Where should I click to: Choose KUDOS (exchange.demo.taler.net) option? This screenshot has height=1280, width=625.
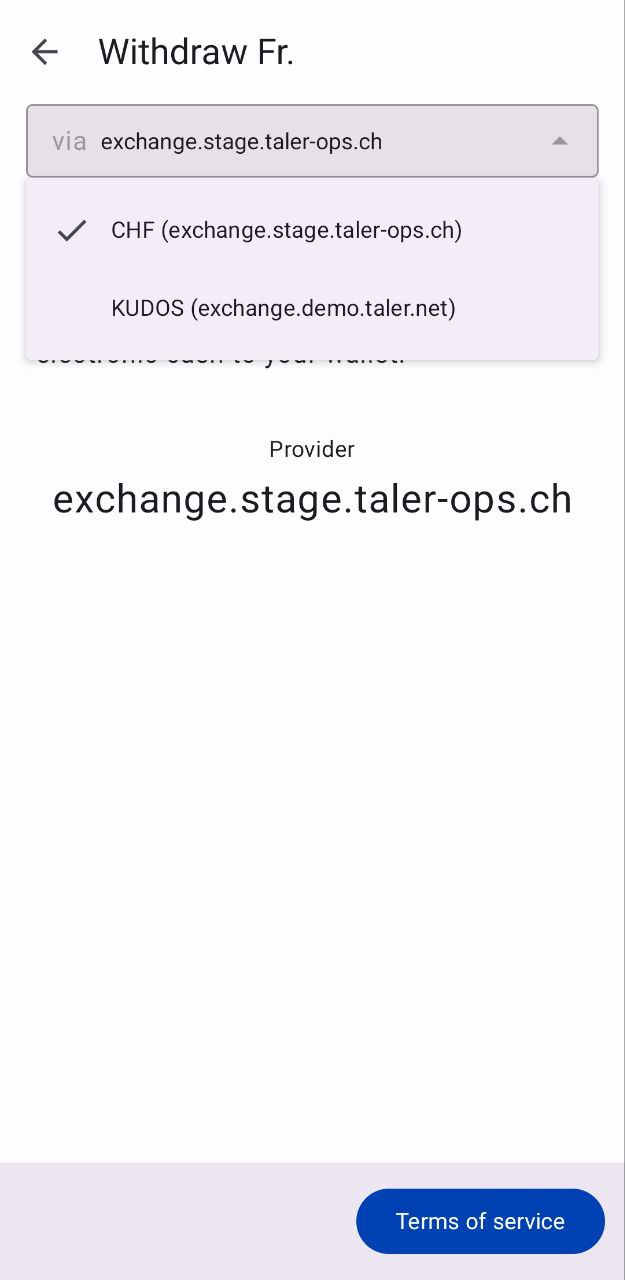click(283, 308)
